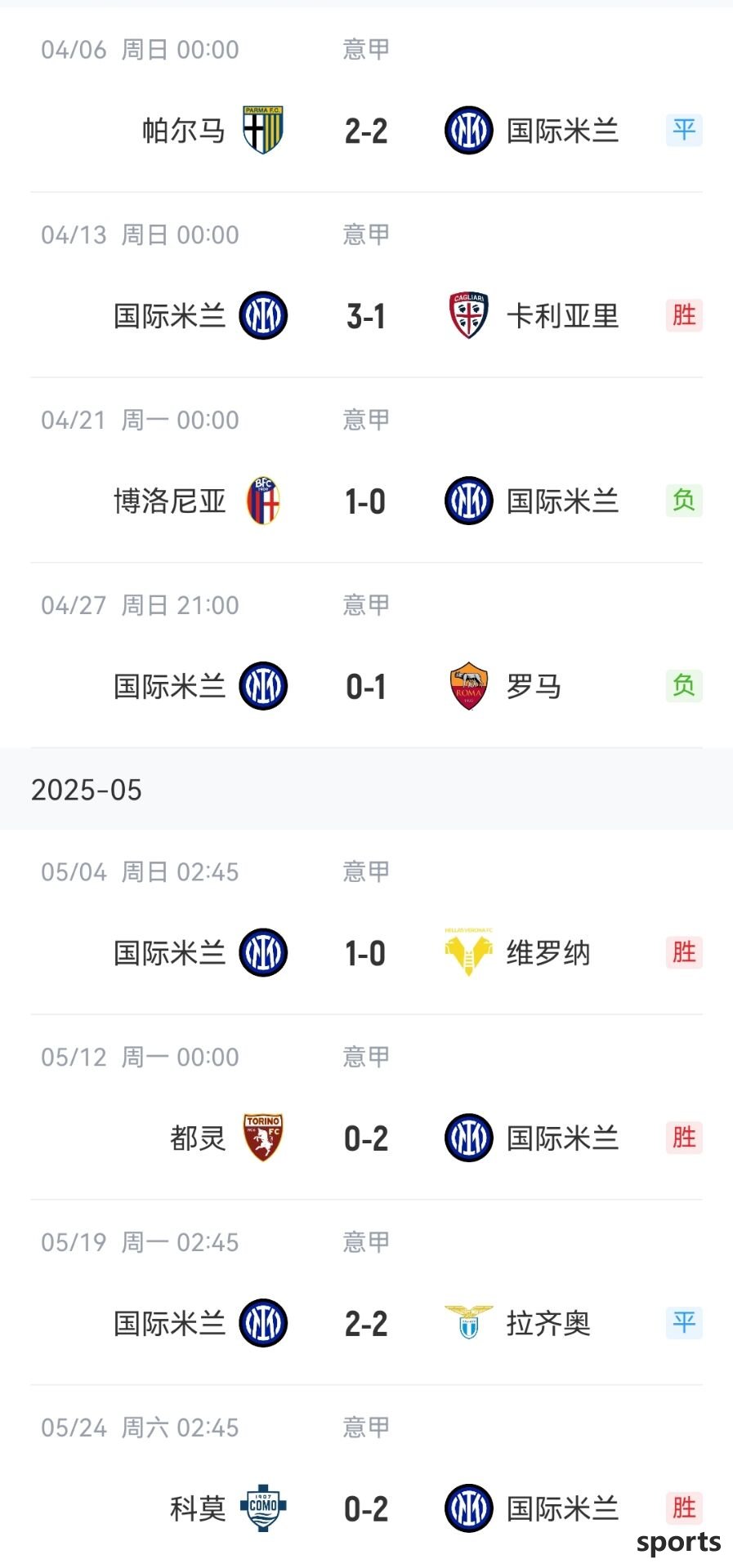
Task: Select the 国际米兰 vs 维罗纳 1-0 match
Action: [x=366, y=923]
